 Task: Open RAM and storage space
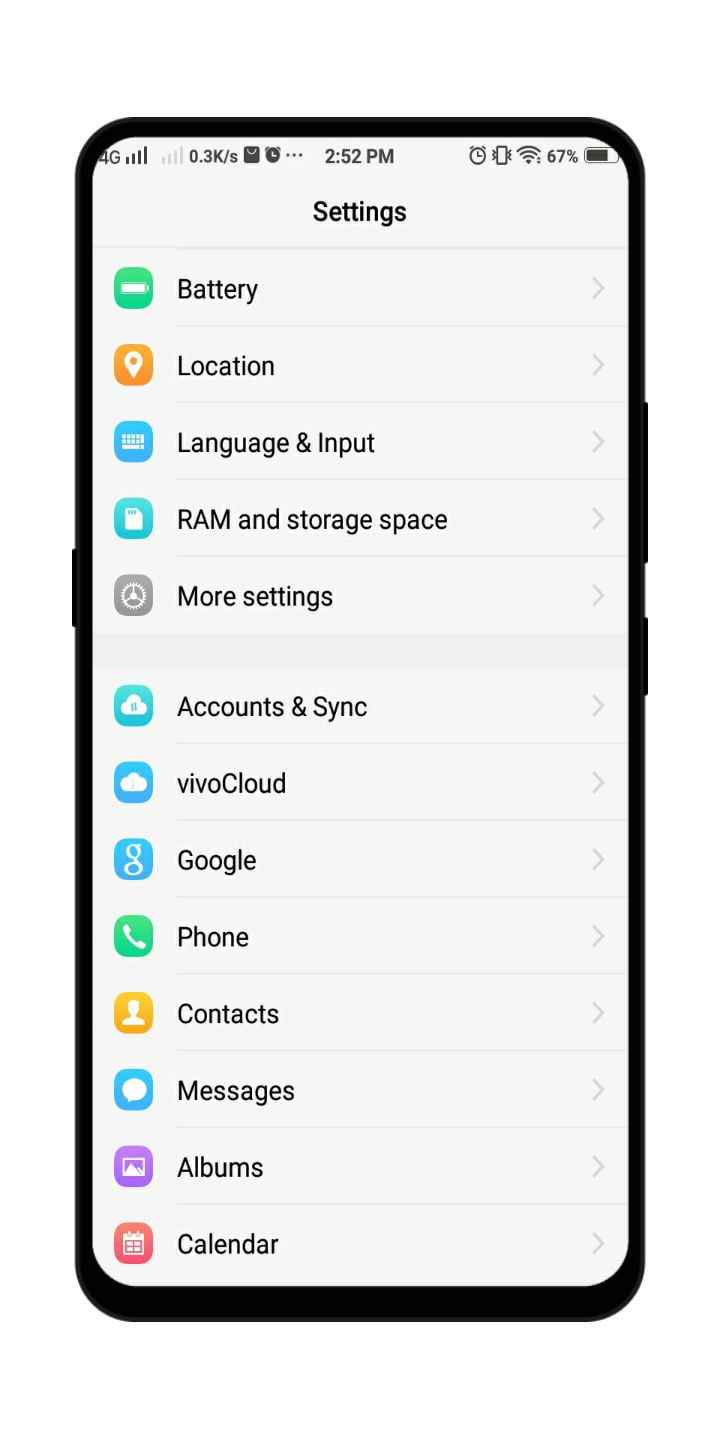point(360,519)
